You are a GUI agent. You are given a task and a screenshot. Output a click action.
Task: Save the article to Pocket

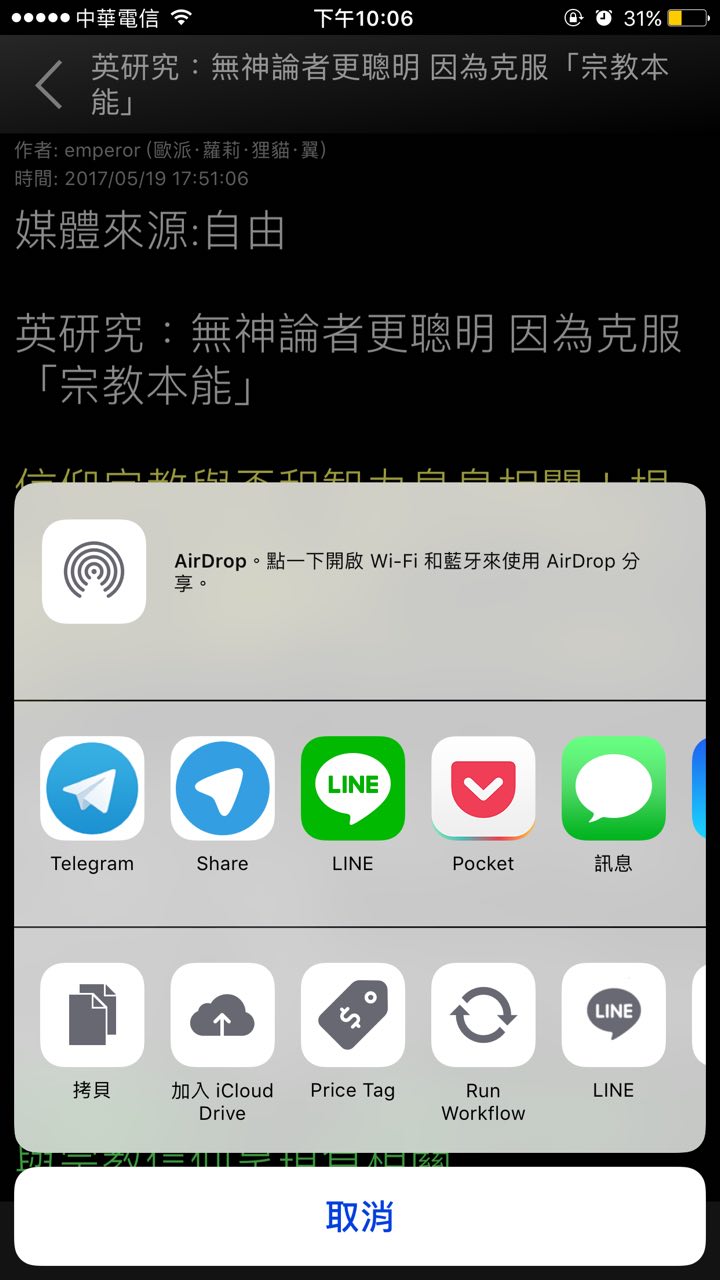pos(482,789)
